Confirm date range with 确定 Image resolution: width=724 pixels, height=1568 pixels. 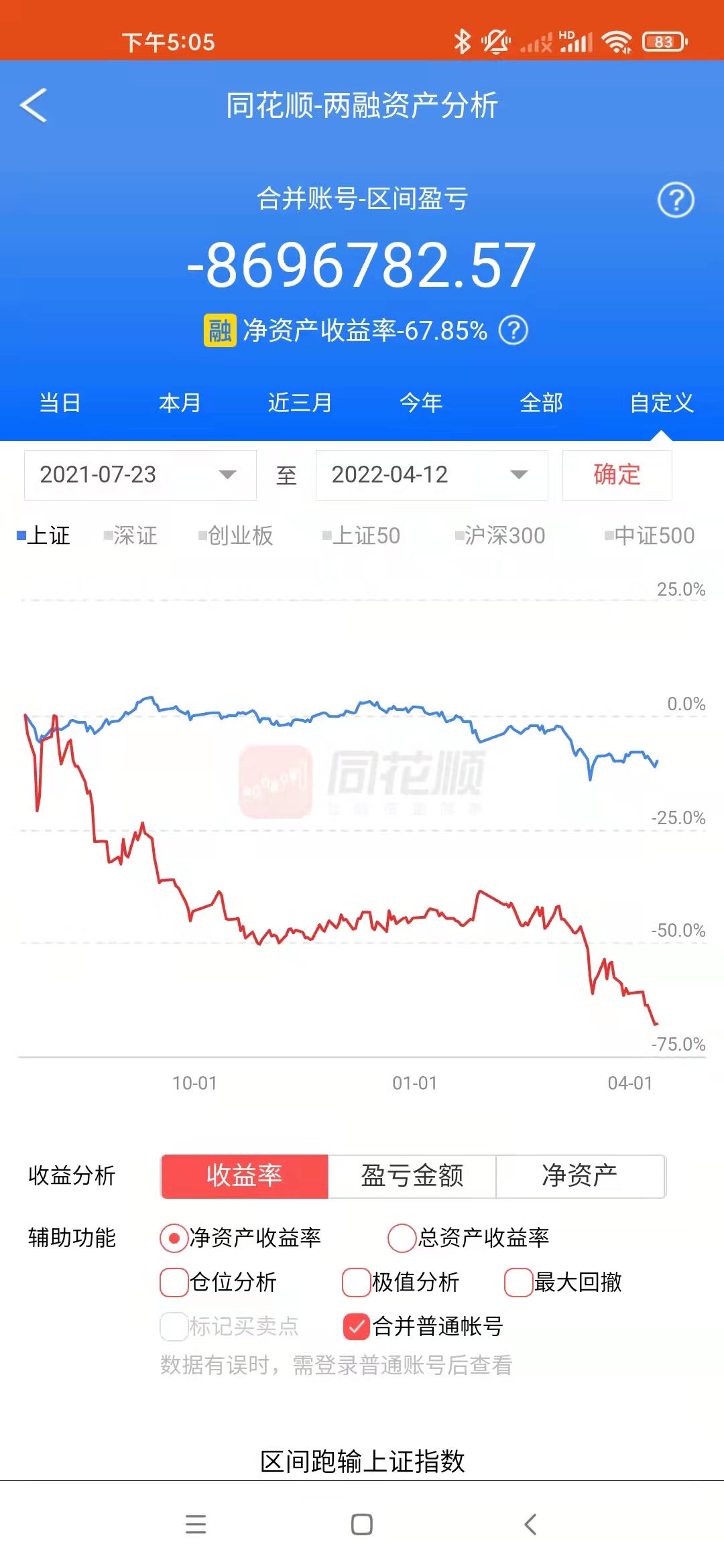click(x=617, y=475)
